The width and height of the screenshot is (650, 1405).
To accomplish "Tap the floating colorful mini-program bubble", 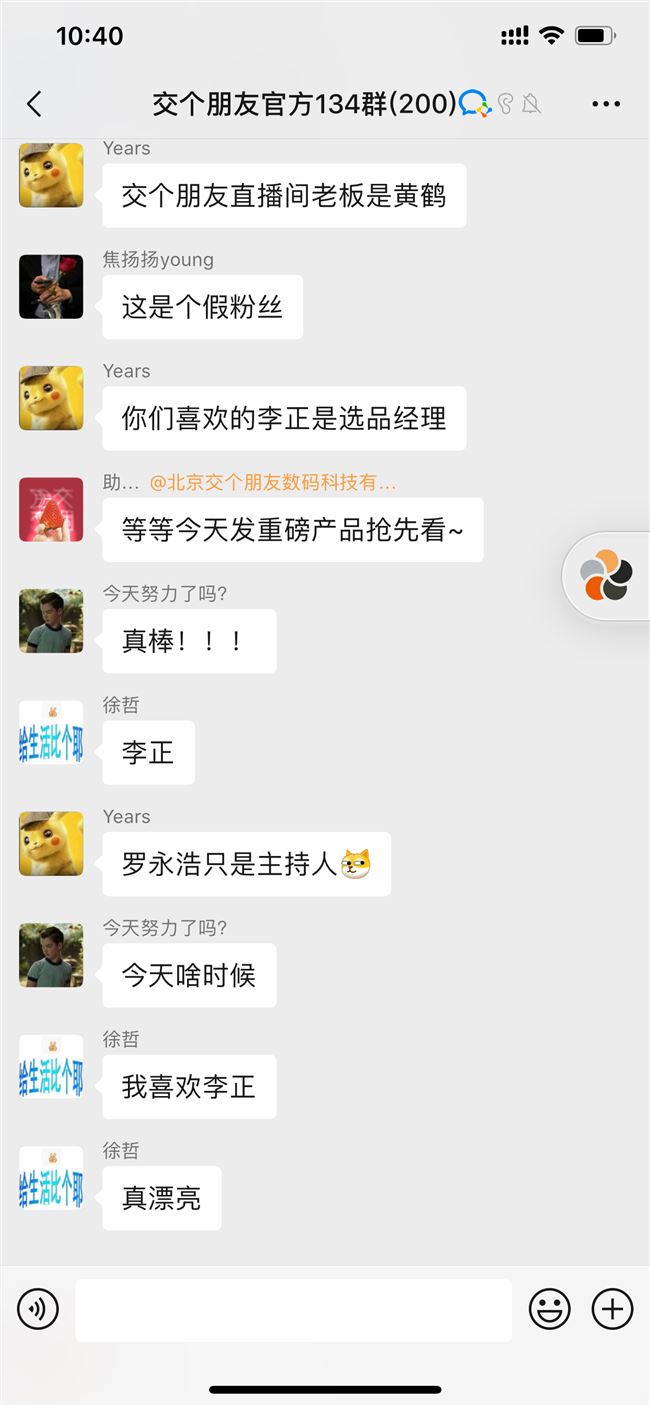I will (x=606, y=577).
